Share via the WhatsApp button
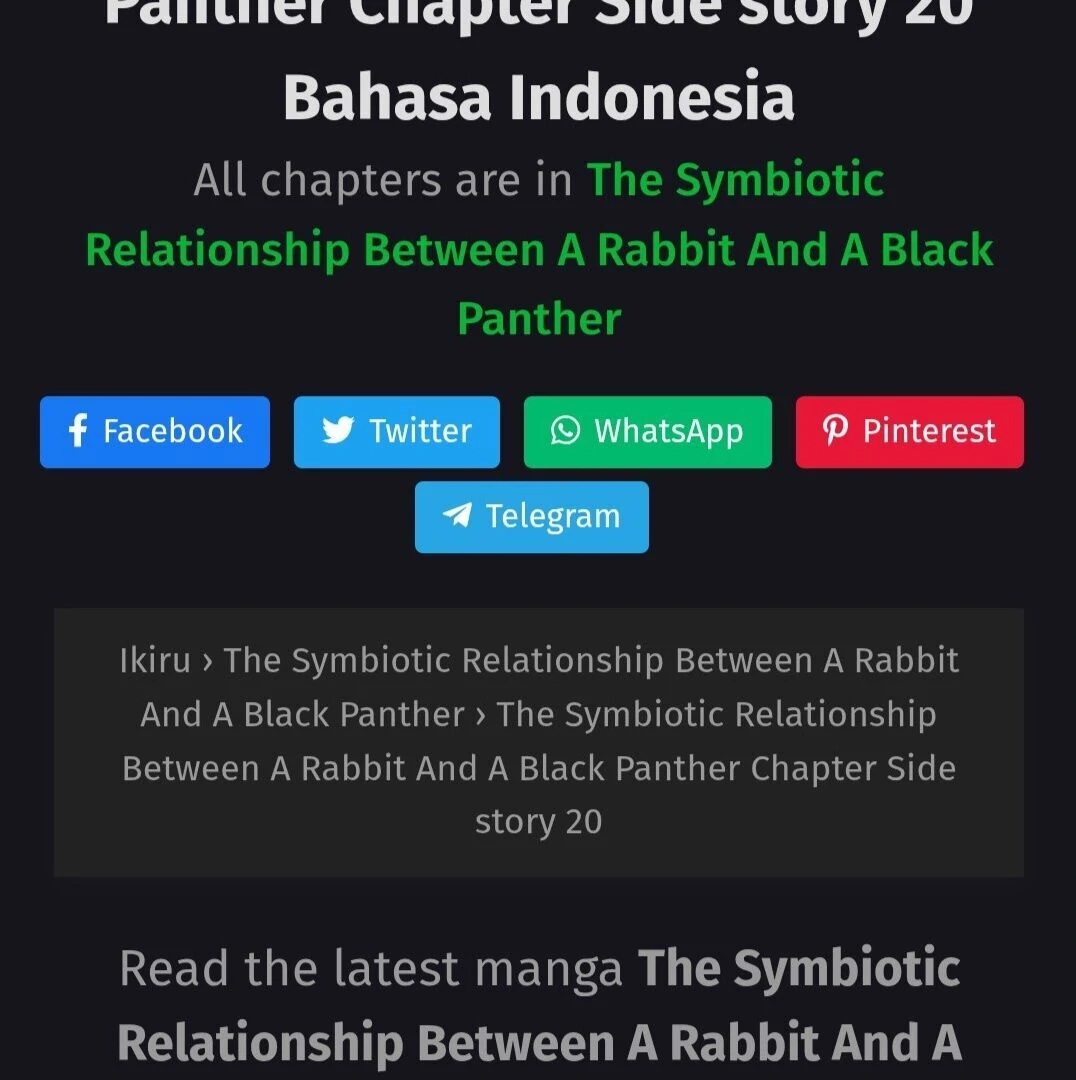The width and height of the screenshot is (1076, 1080). click(x=647, y=432)
